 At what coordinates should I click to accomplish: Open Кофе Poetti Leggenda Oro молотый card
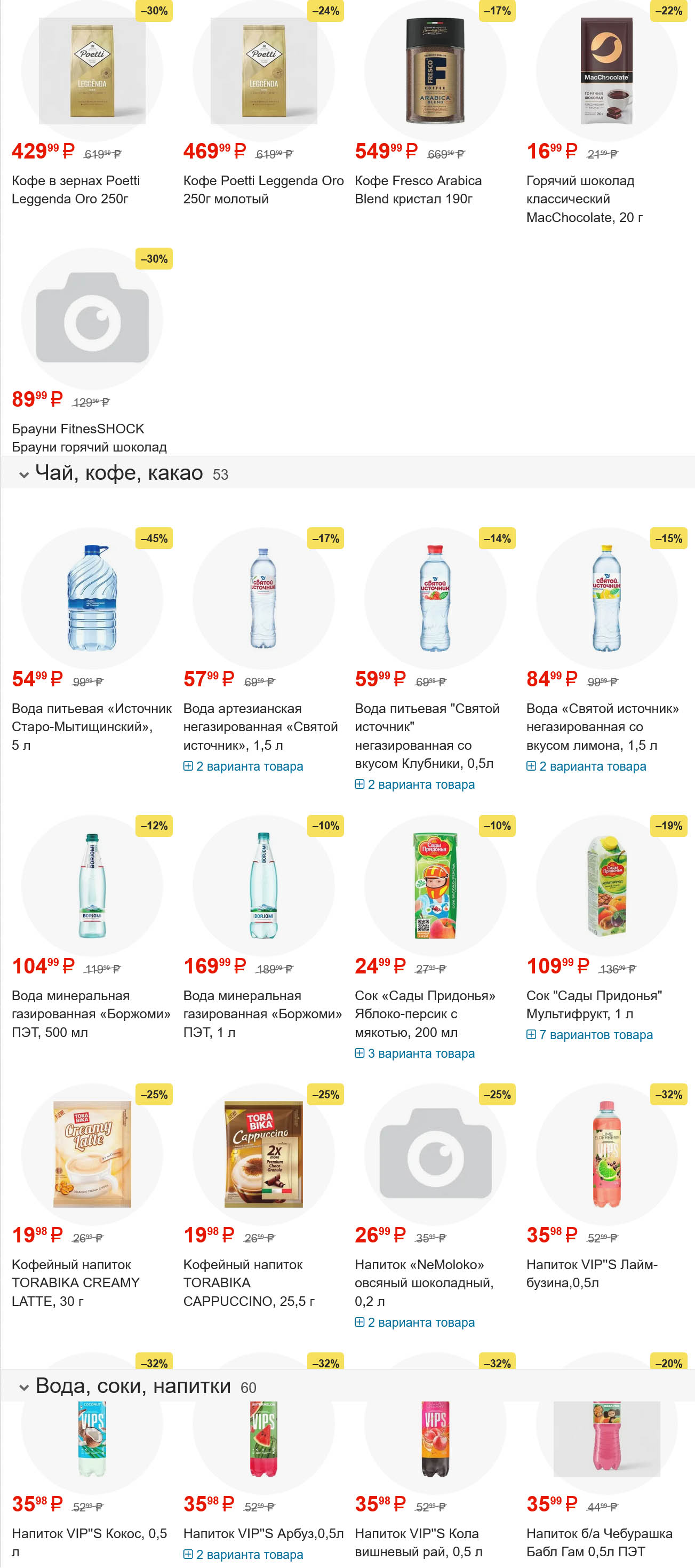click(263, 189)
